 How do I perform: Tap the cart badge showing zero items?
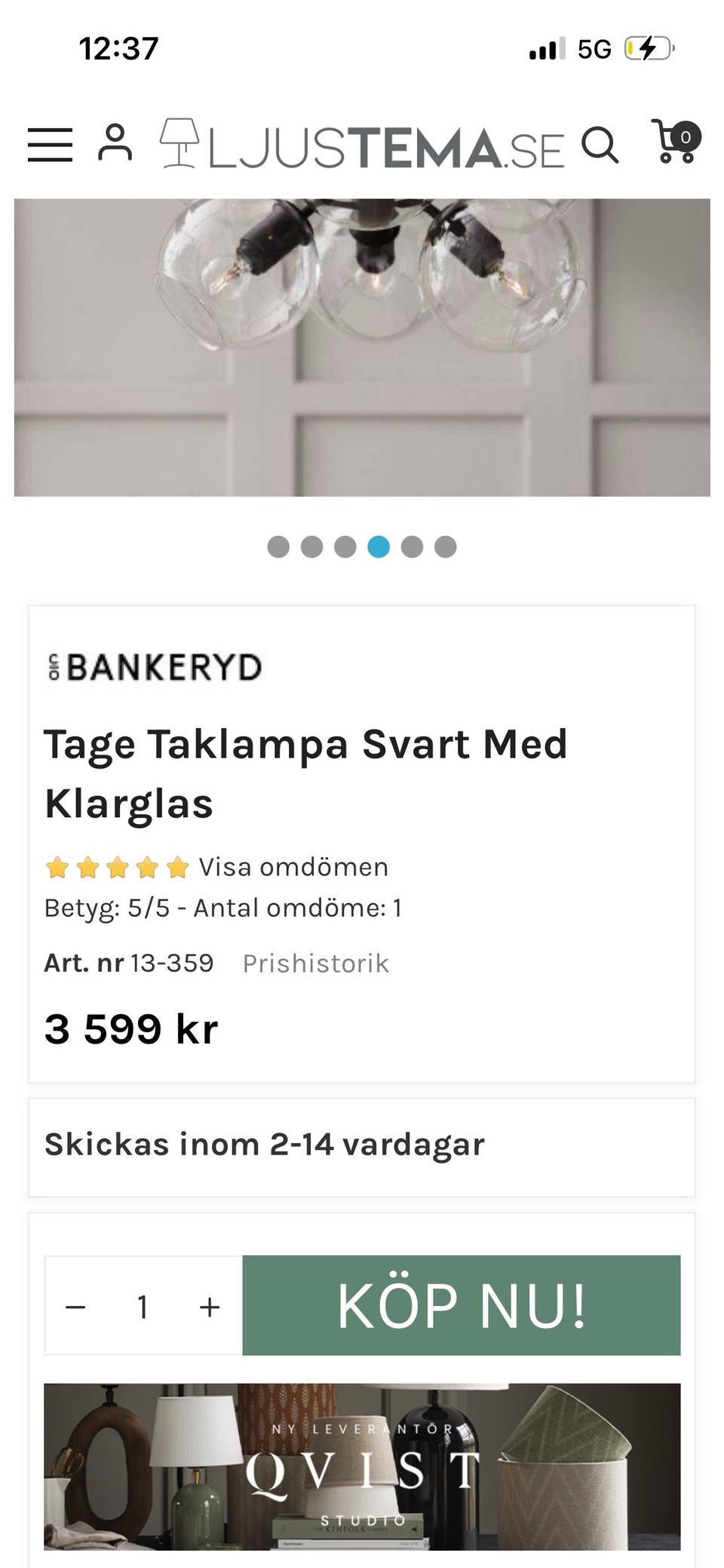(x=685, y=136)
